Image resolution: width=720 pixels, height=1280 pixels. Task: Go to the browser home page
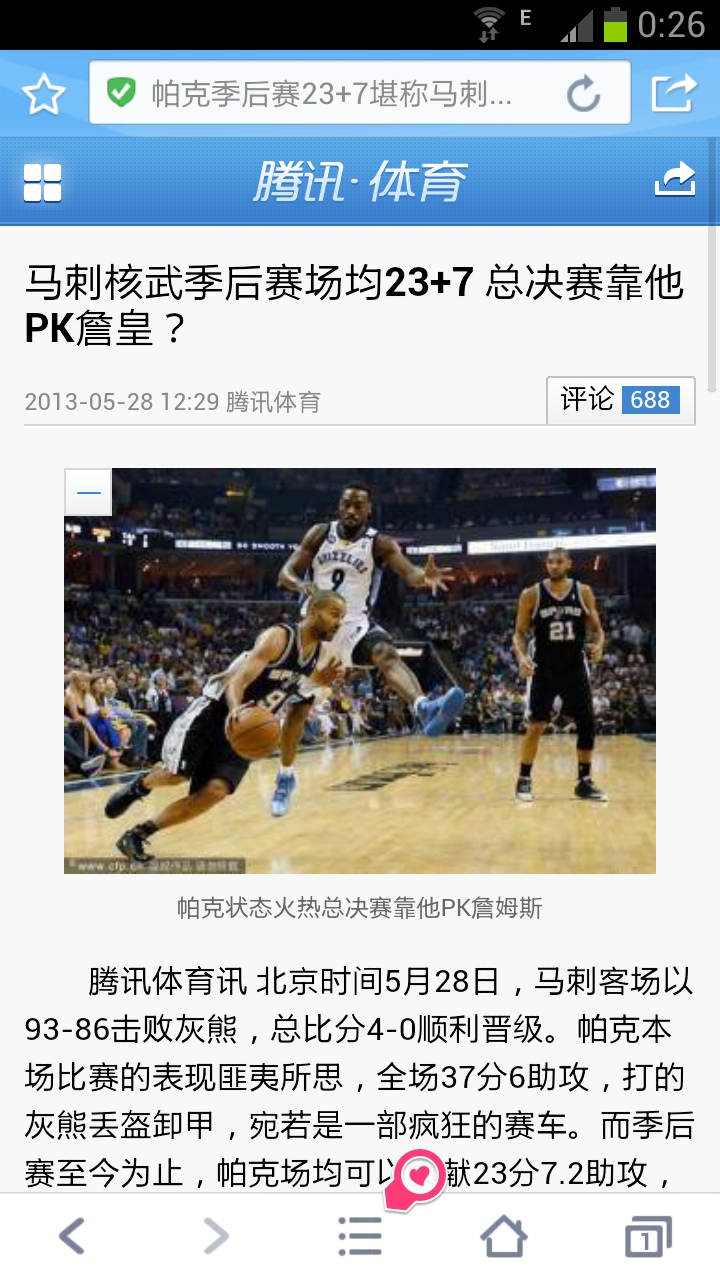coord(504,1237)
